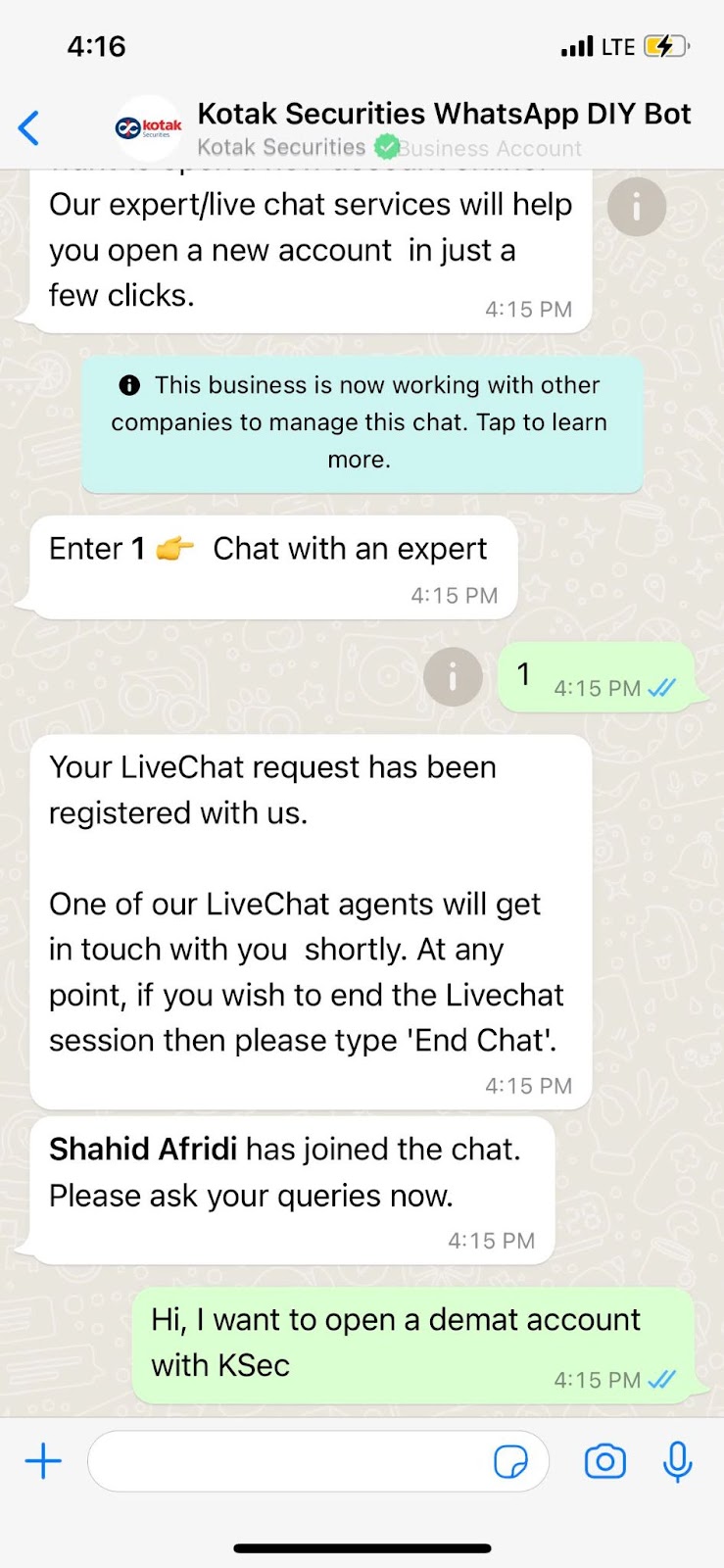
Task: Tap the info icon beside the expert/live chat message
Action: (636, 207)
